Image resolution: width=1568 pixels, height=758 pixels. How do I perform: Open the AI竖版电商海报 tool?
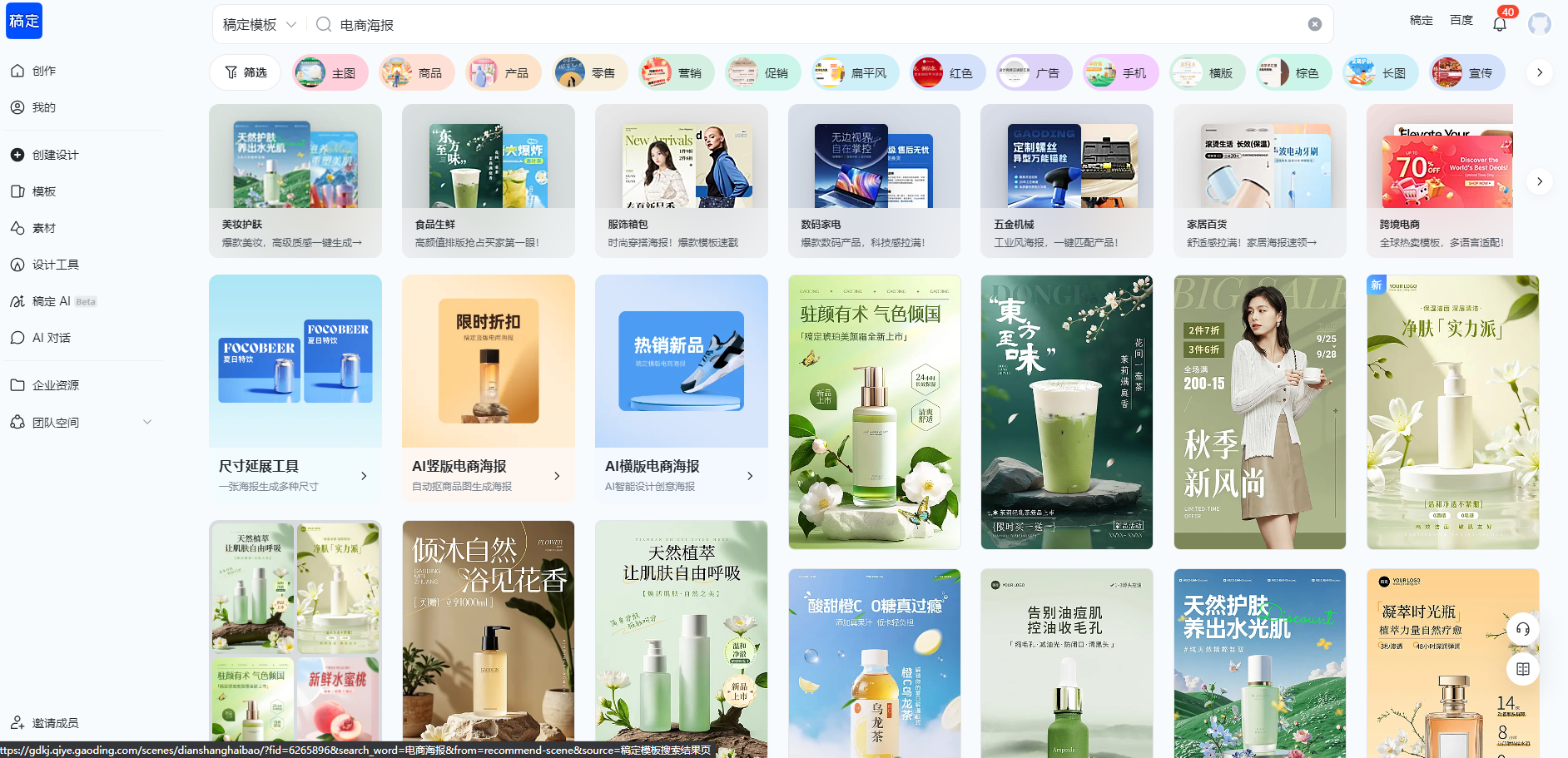(488, 475)
